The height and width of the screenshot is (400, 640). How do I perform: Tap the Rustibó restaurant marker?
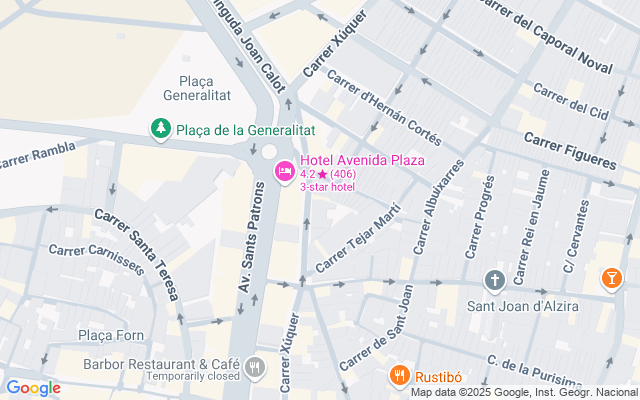pyautogui.click(x=399, y=376)
